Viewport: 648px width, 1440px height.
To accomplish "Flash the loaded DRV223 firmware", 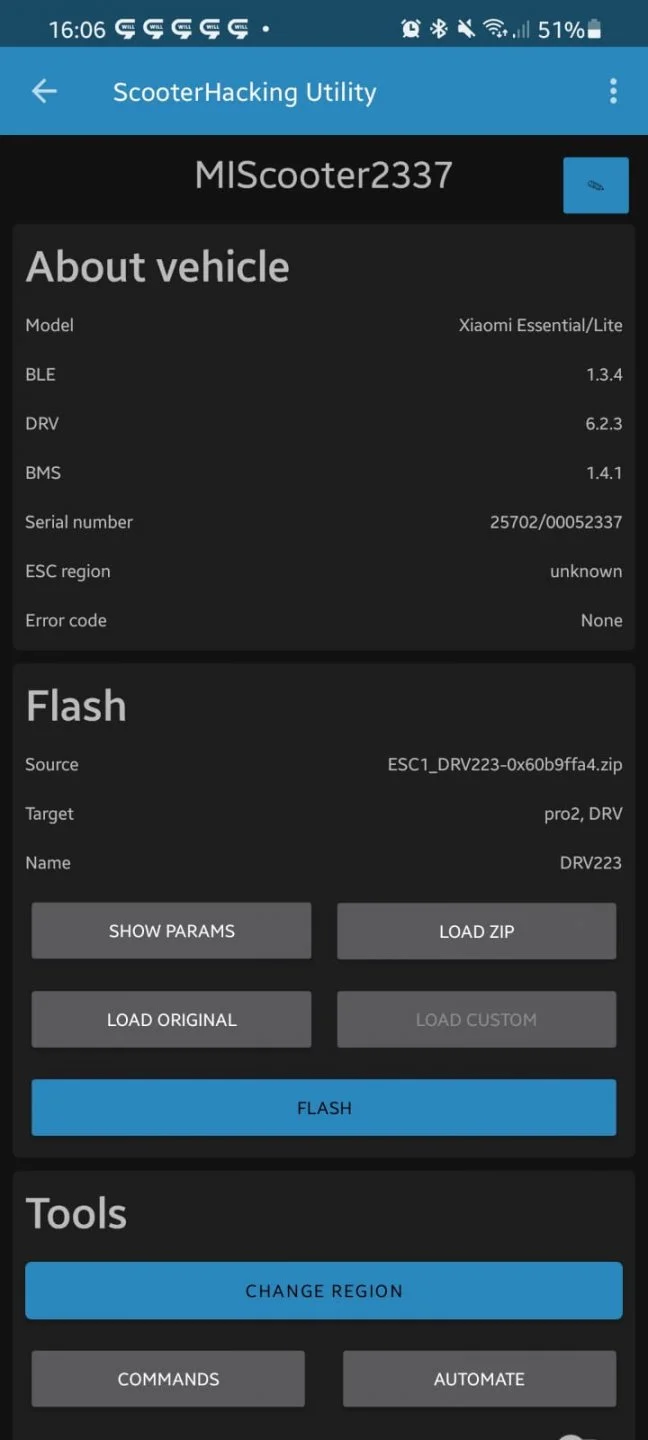I will tap(324, 1108).
